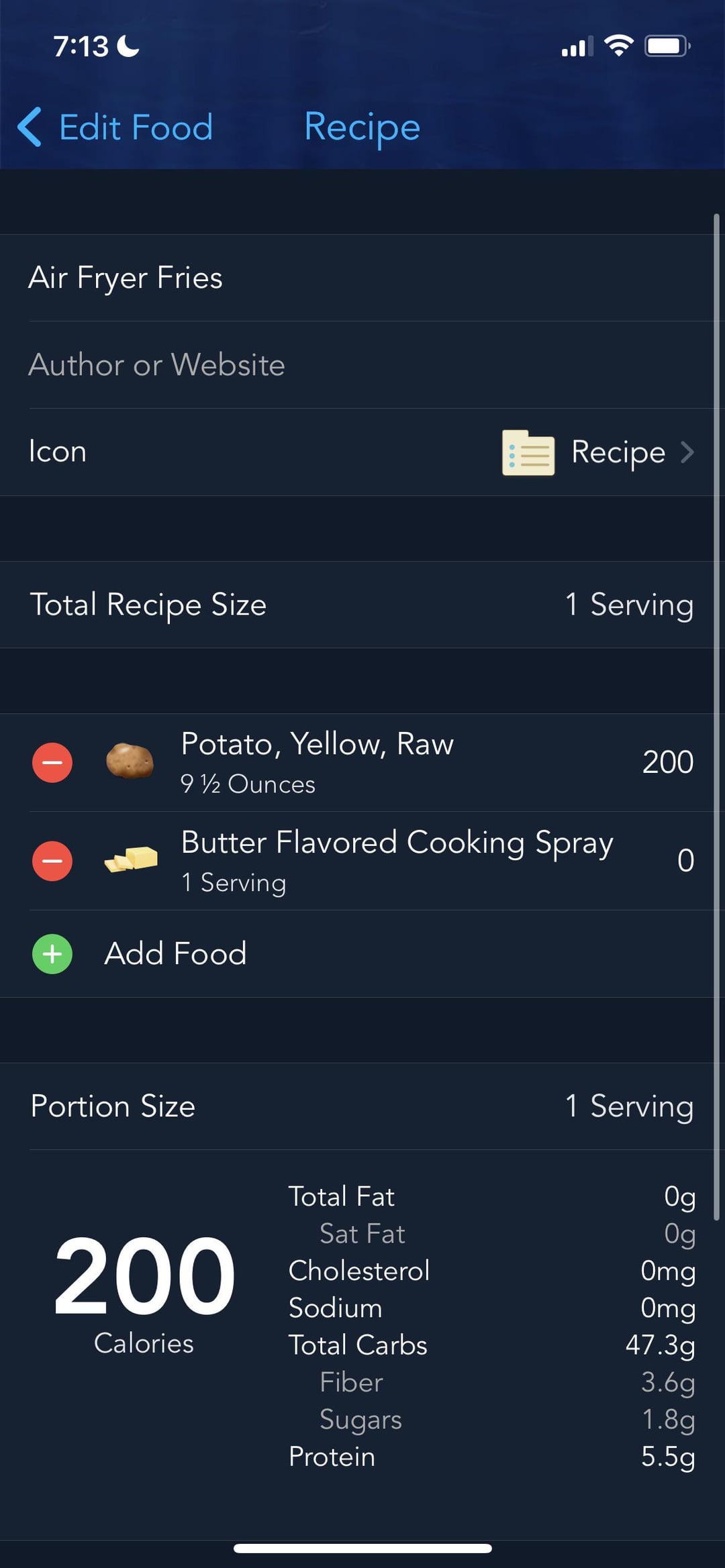
Task: Go back to Edit Food
Action: click(x=115, y=127)
